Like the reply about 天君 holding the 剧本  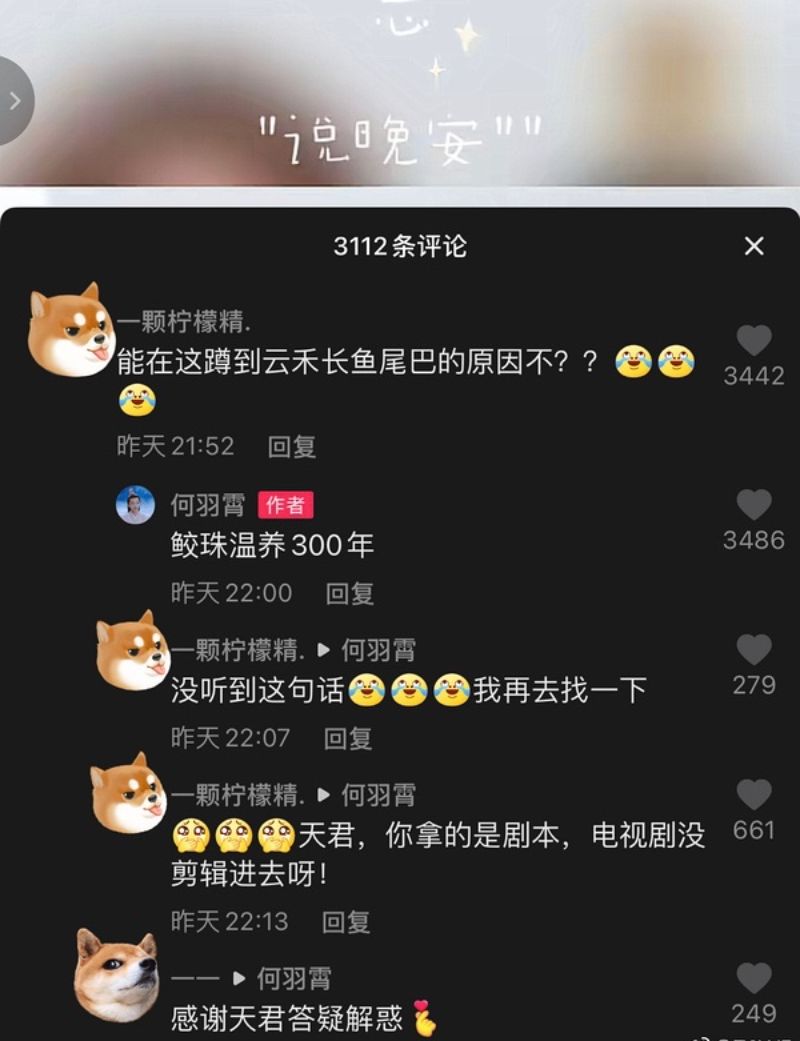(754, 795)
